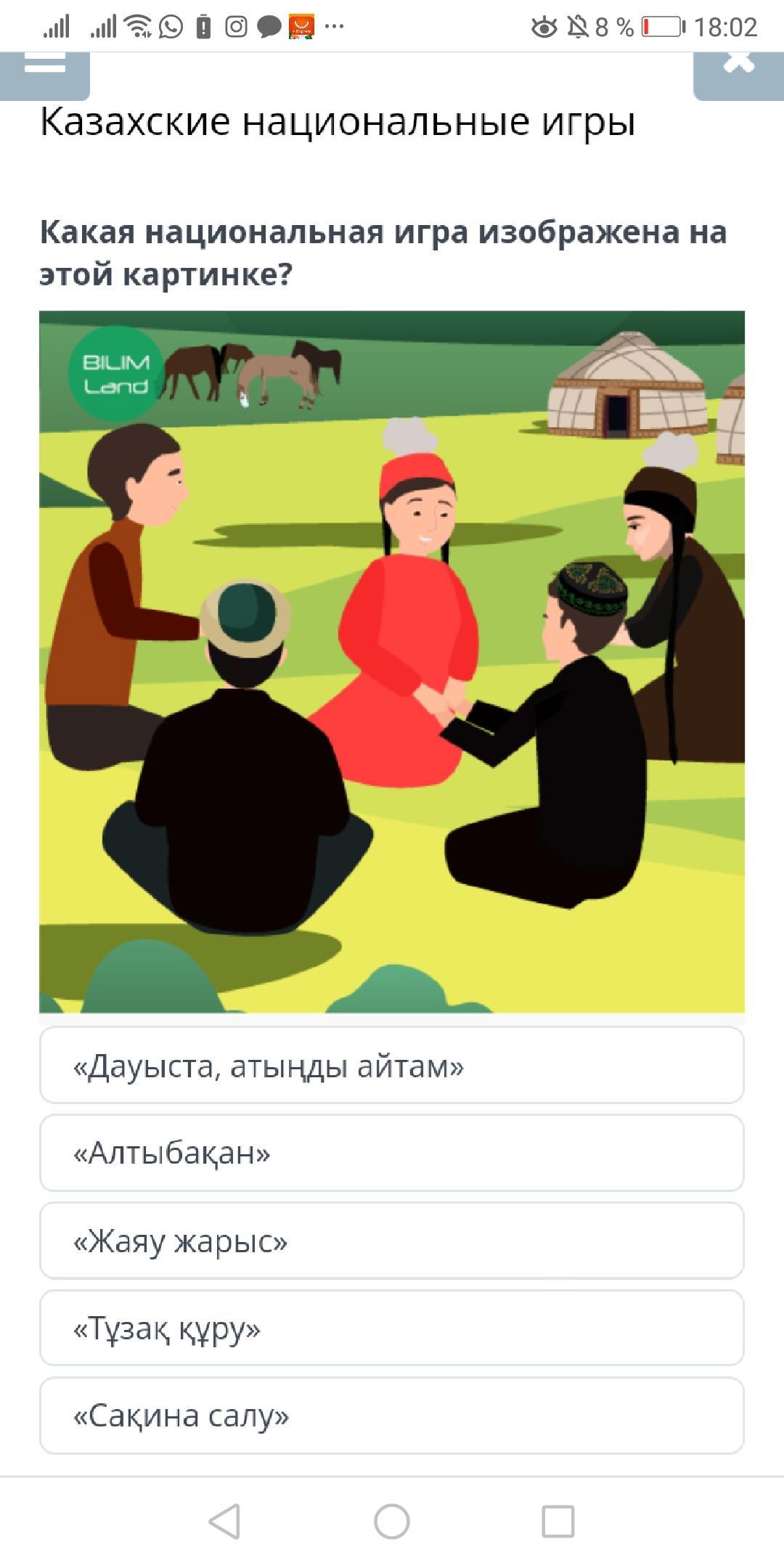
Task: Select answer «Дауыста, атыңды айтам»
Action: point(392,1065)
